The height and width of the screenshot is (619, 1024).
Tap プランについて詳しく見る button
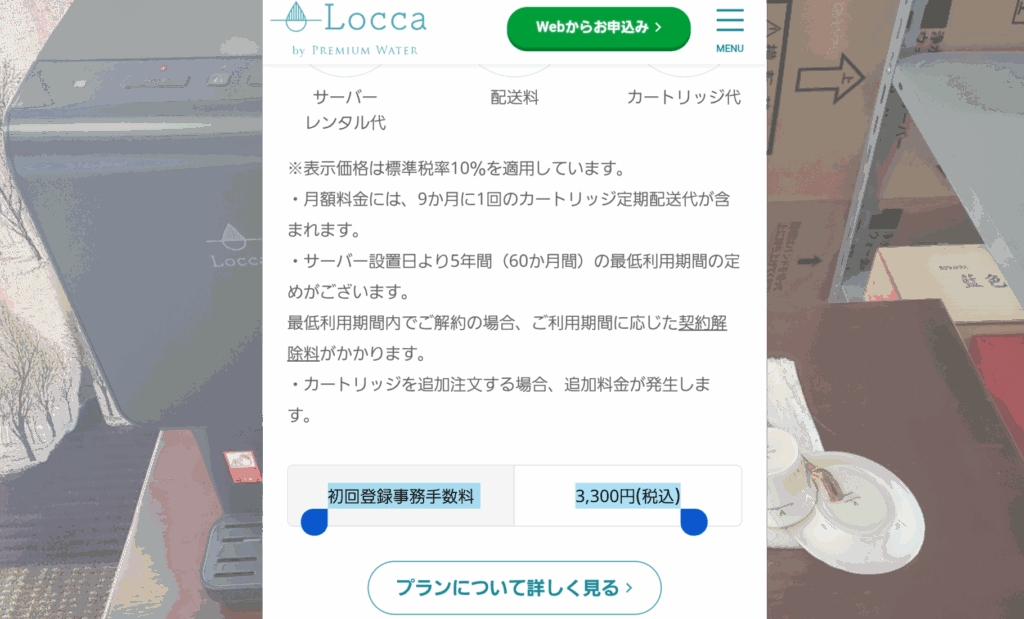click(514, 588)
